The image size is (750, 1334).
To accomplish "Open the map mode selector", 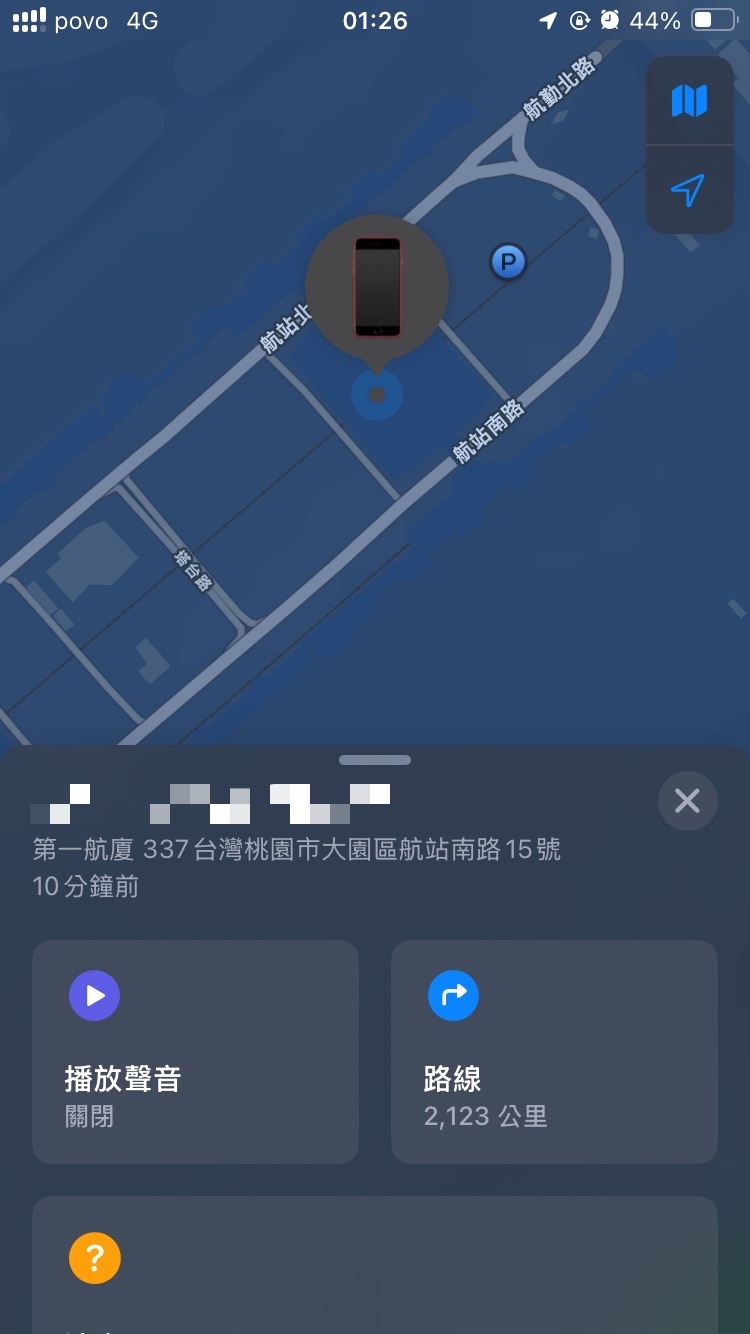I will tap(690, 101).
